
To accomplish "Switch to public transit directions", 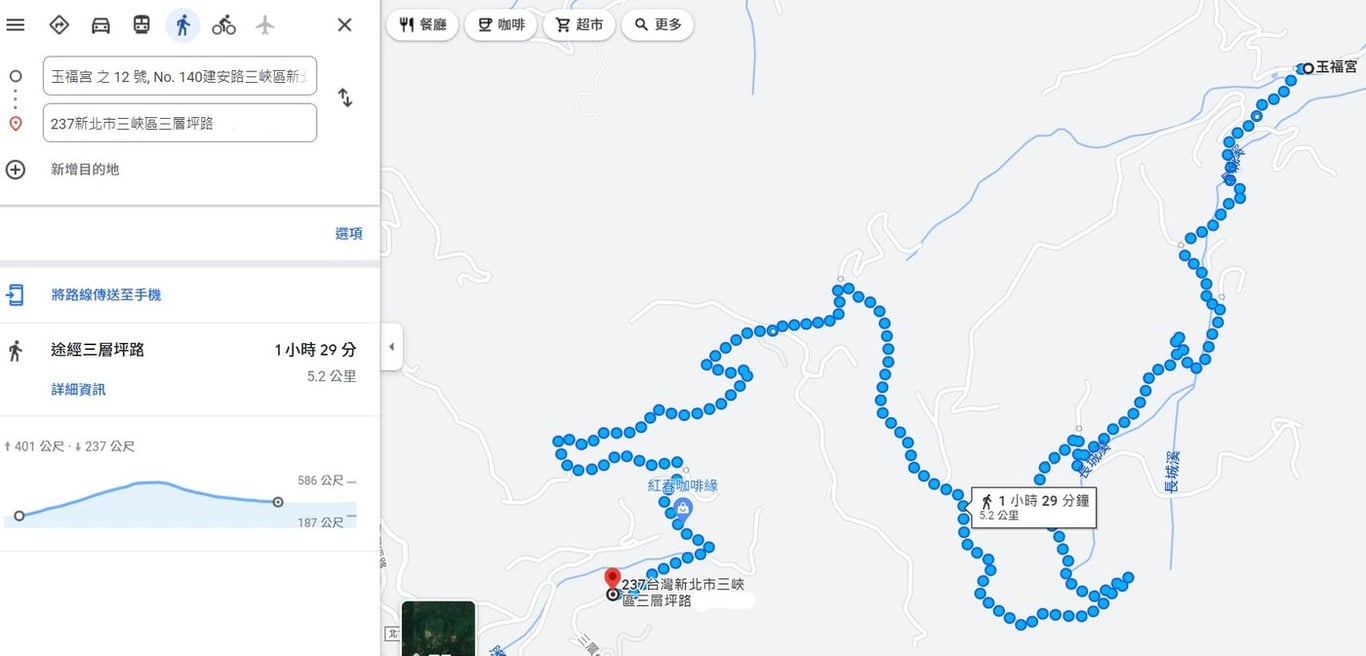I will click(141, 25).
